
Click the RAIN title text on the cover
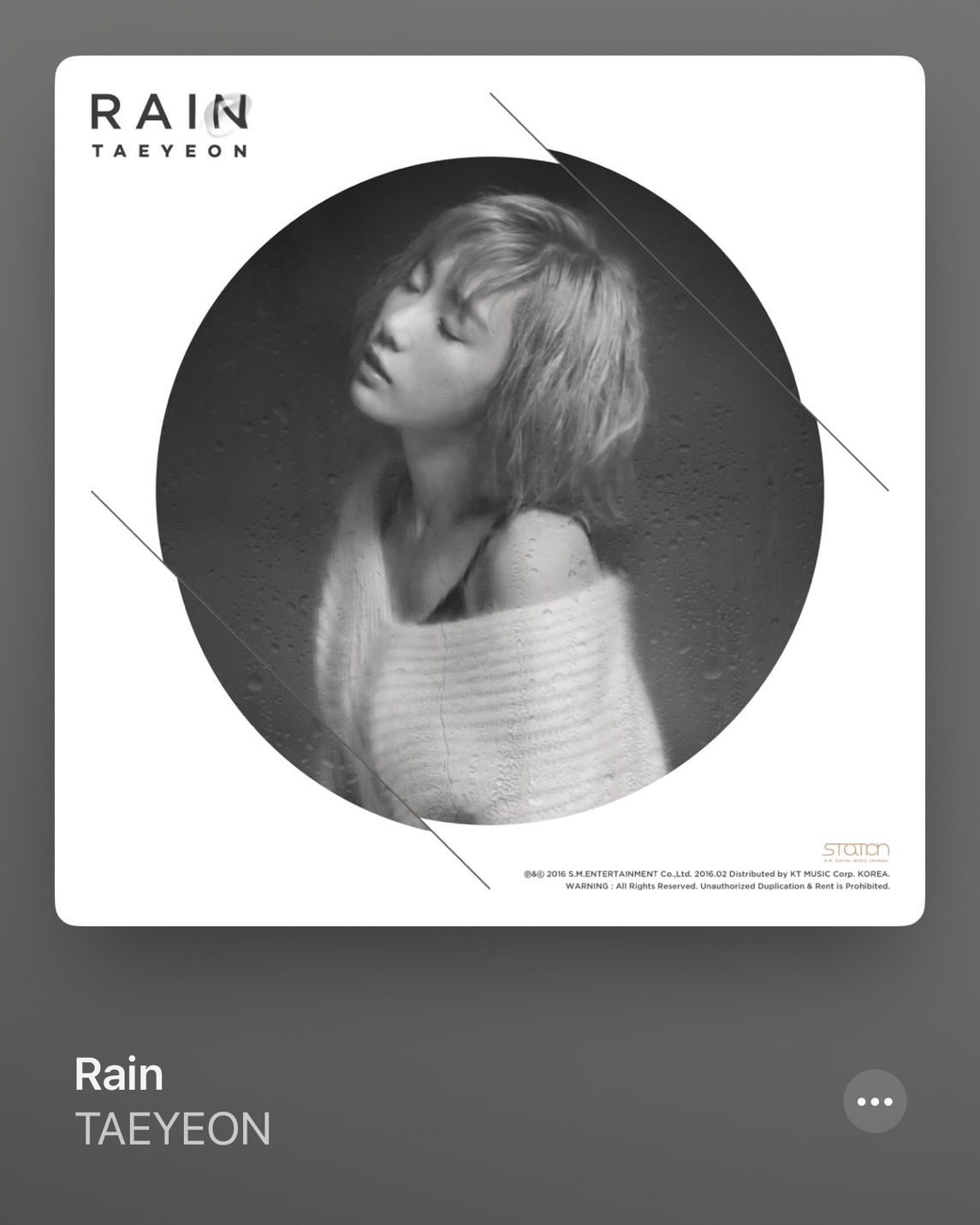[169, 111]
